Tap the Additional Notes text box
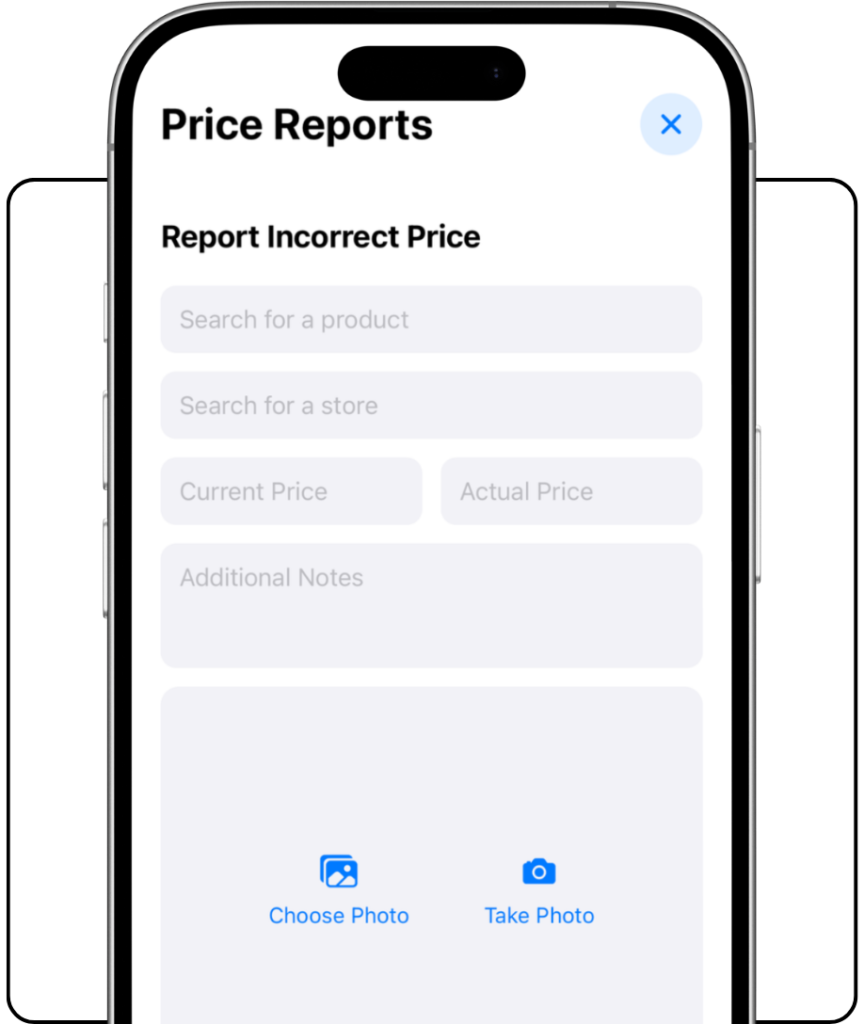The width and height of the screenshot is (864, 1024). click(x=431, y=605)
